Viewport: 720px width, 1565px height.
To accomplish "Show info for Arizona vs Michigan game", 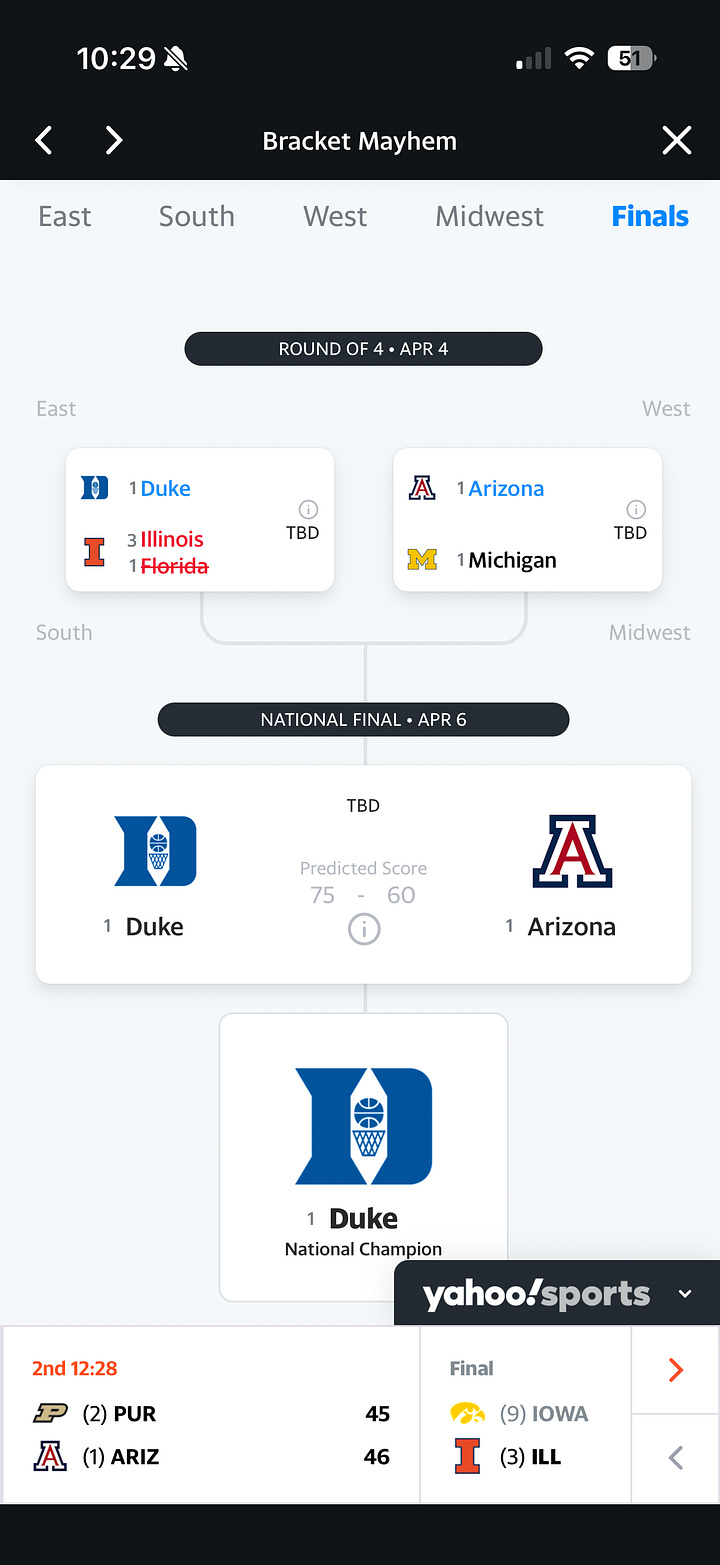I will tap(636, 510).
